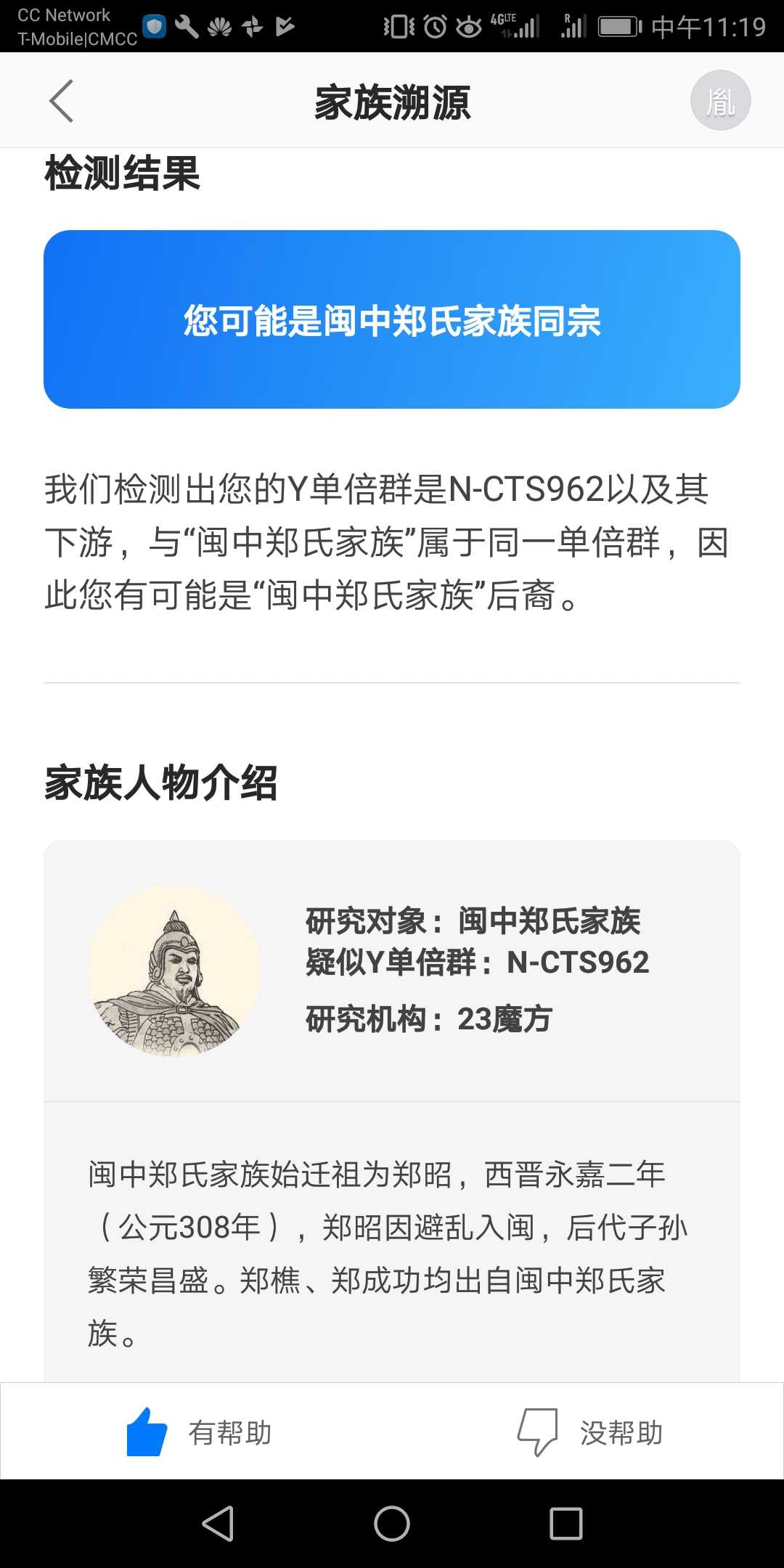Open system recent apps
Image resolution: width=784 pixels, height=1568 pixels.
click(565, 1523)
